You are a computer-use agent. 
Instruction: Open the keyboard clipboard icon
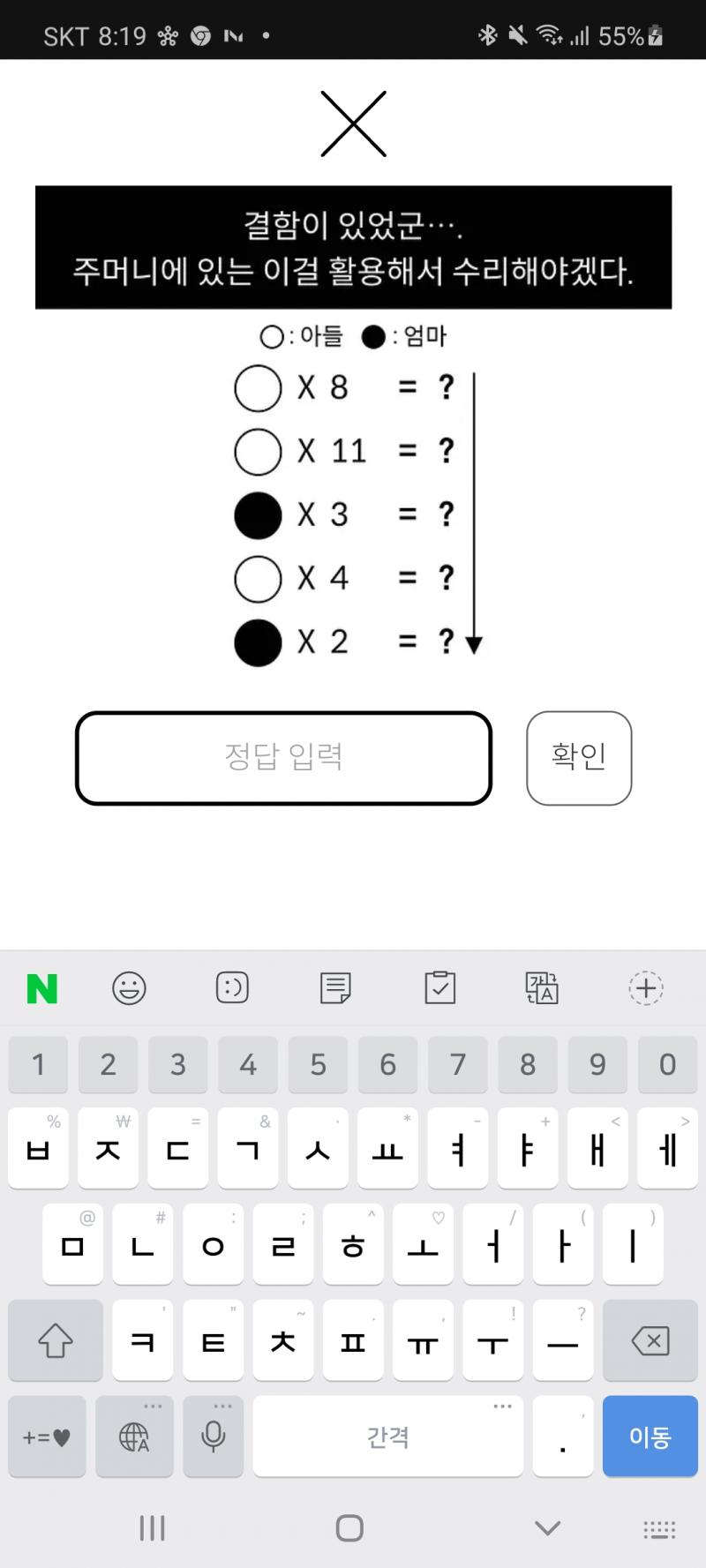[x=439, y=988]
